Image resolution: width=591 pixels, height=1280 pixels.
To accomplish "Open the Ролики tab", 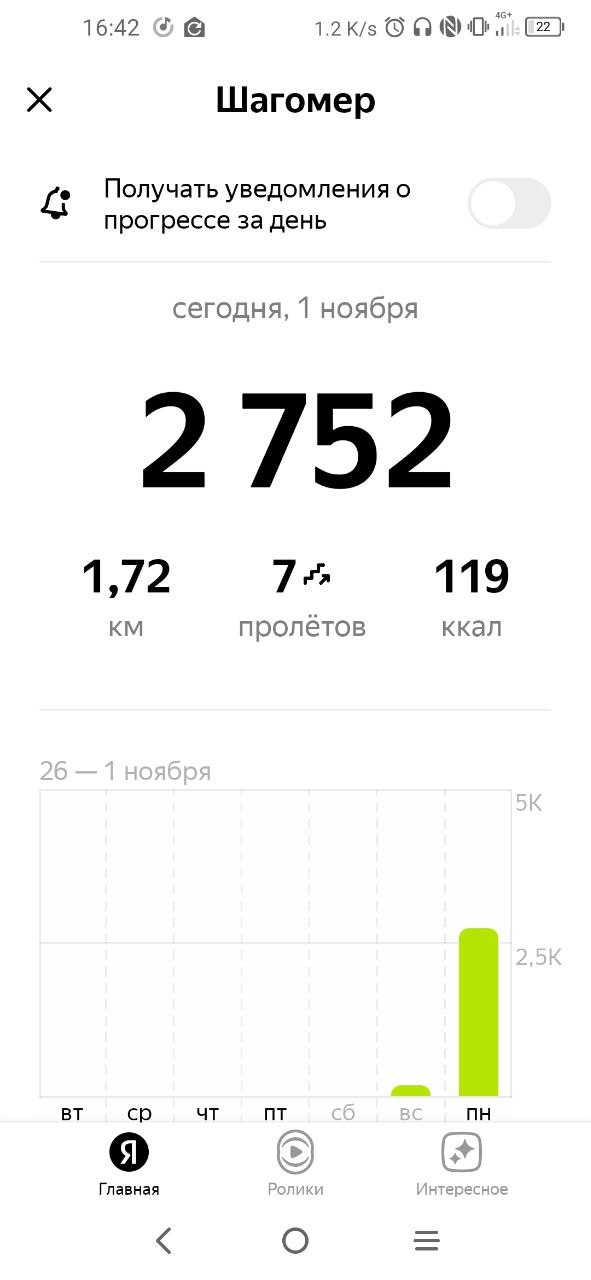I will tap(295, 1166).
